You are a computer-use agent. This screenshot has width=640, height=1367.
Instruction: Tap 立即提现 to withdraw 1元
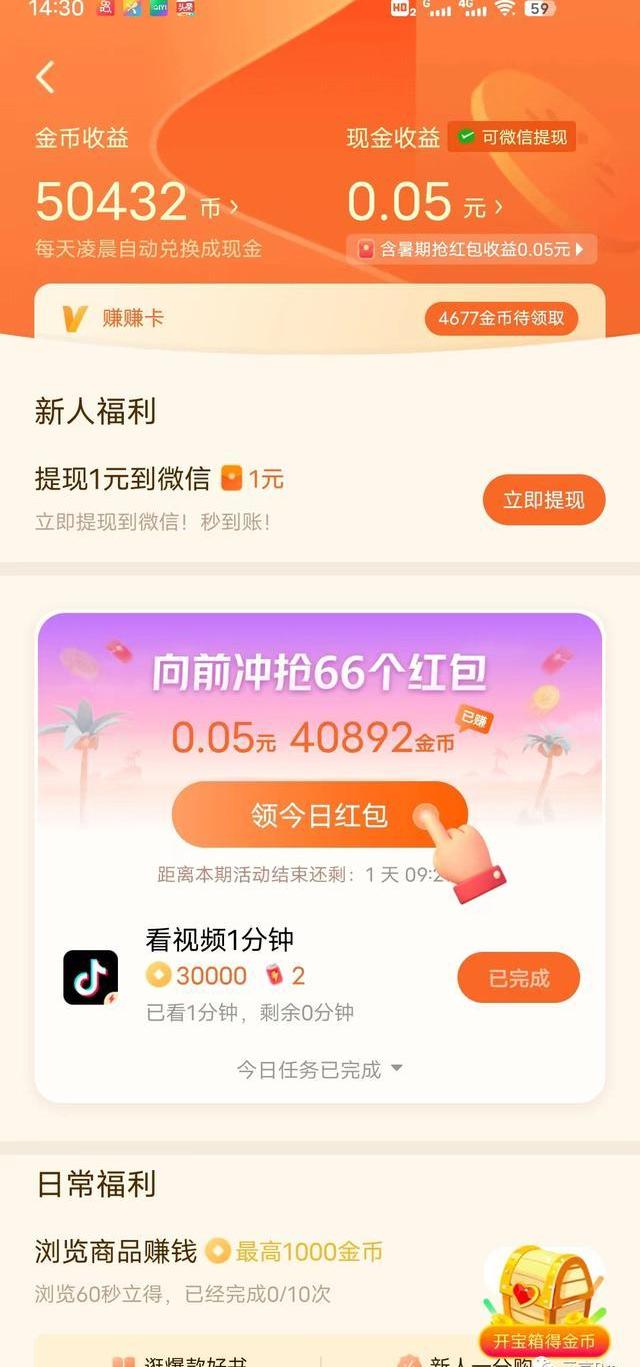click(x=544, y=500)
